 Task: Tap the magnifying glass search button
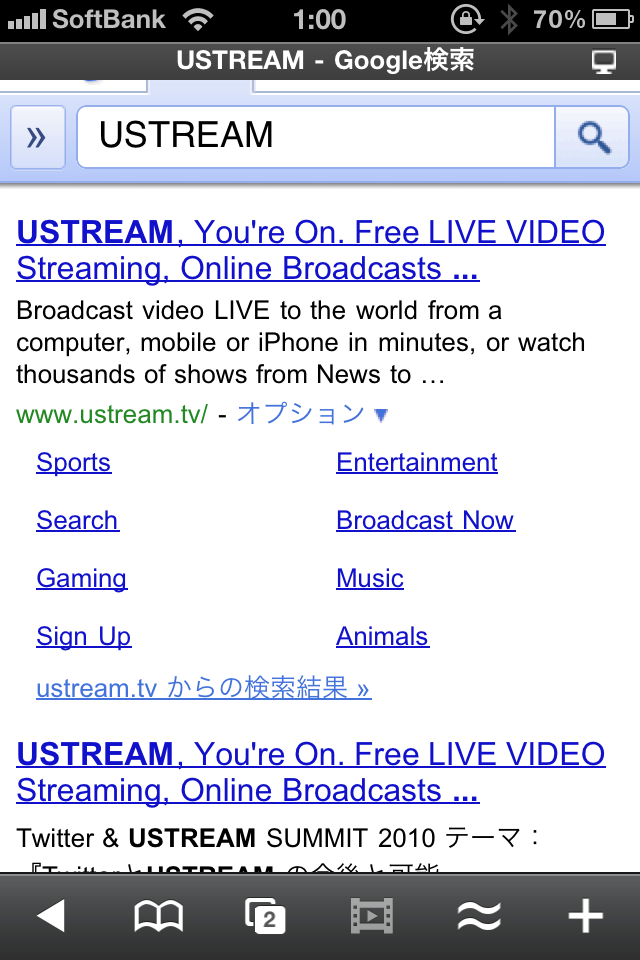click(594, 137)
